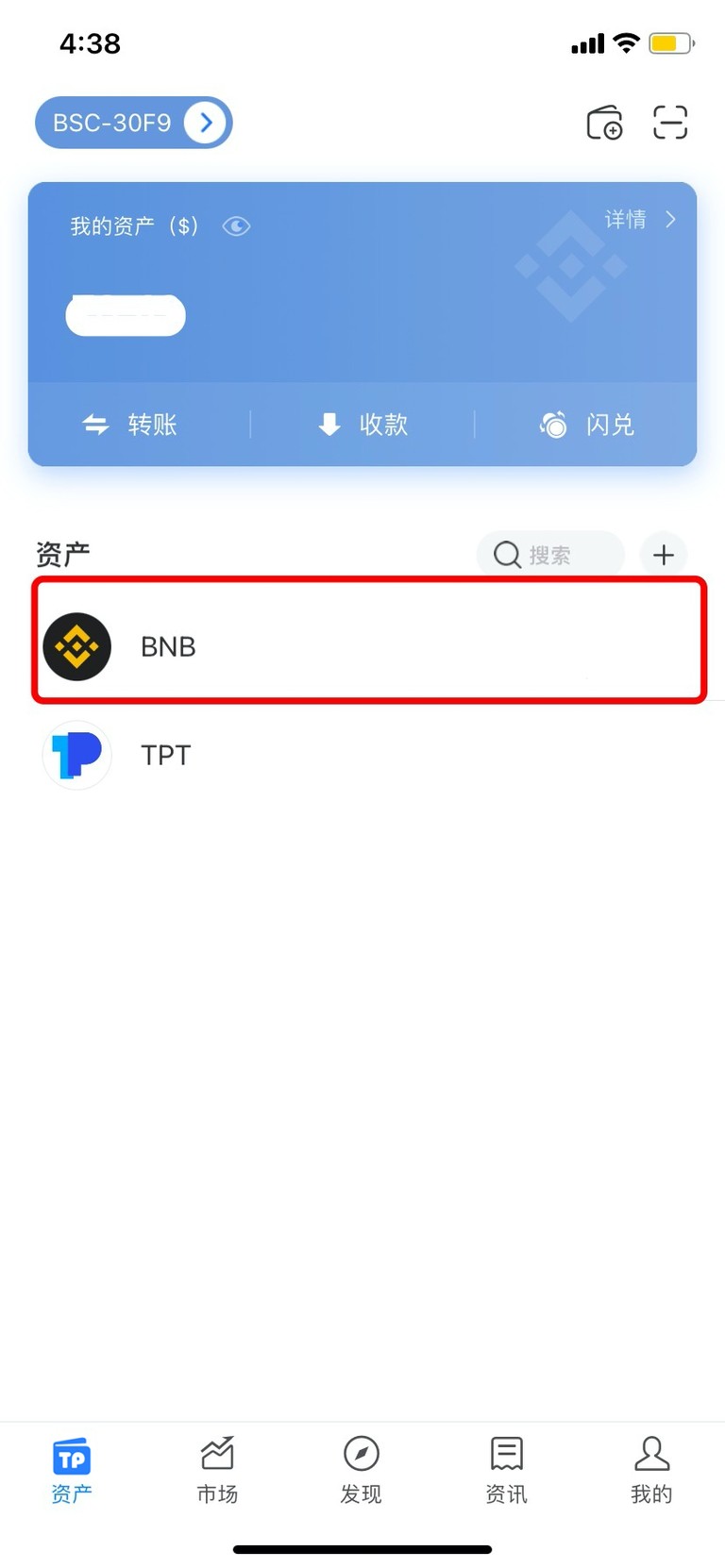Tap the arrow inside the wallet name chip
The width and height of the screenshot is (725, 1568).
[205, 122]
